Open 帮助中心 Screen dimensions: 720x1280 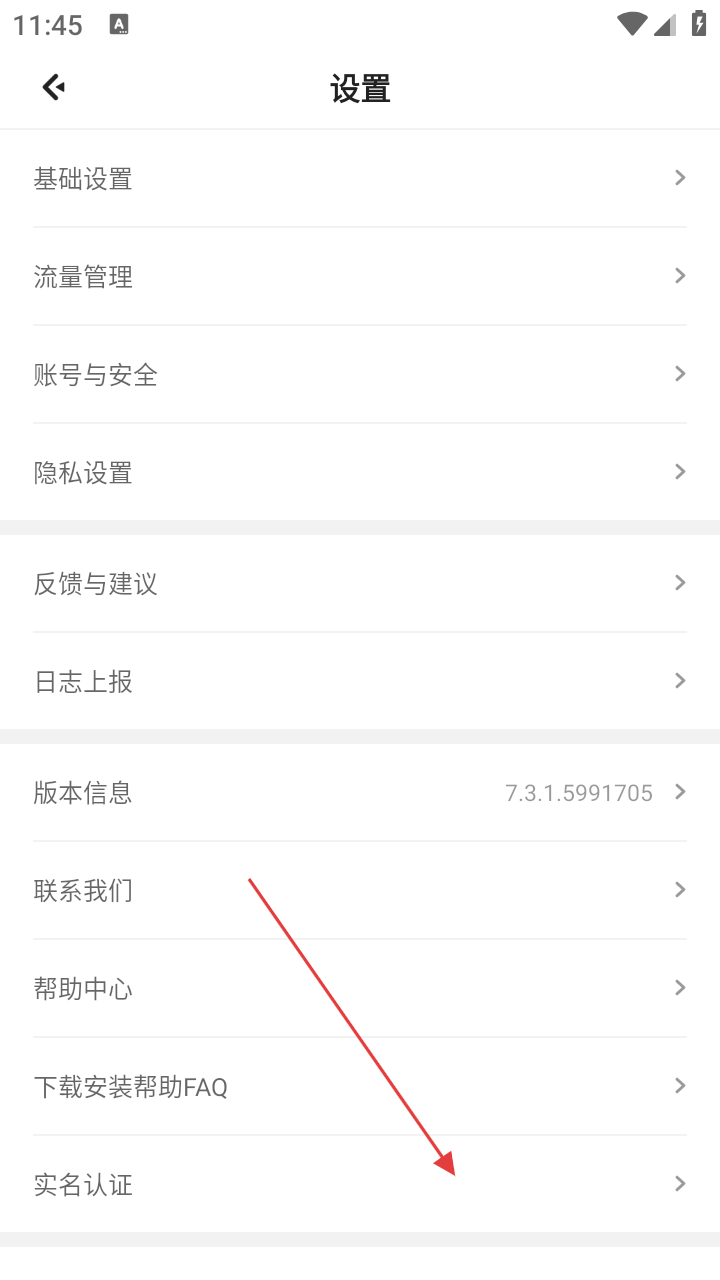point(360,989)
